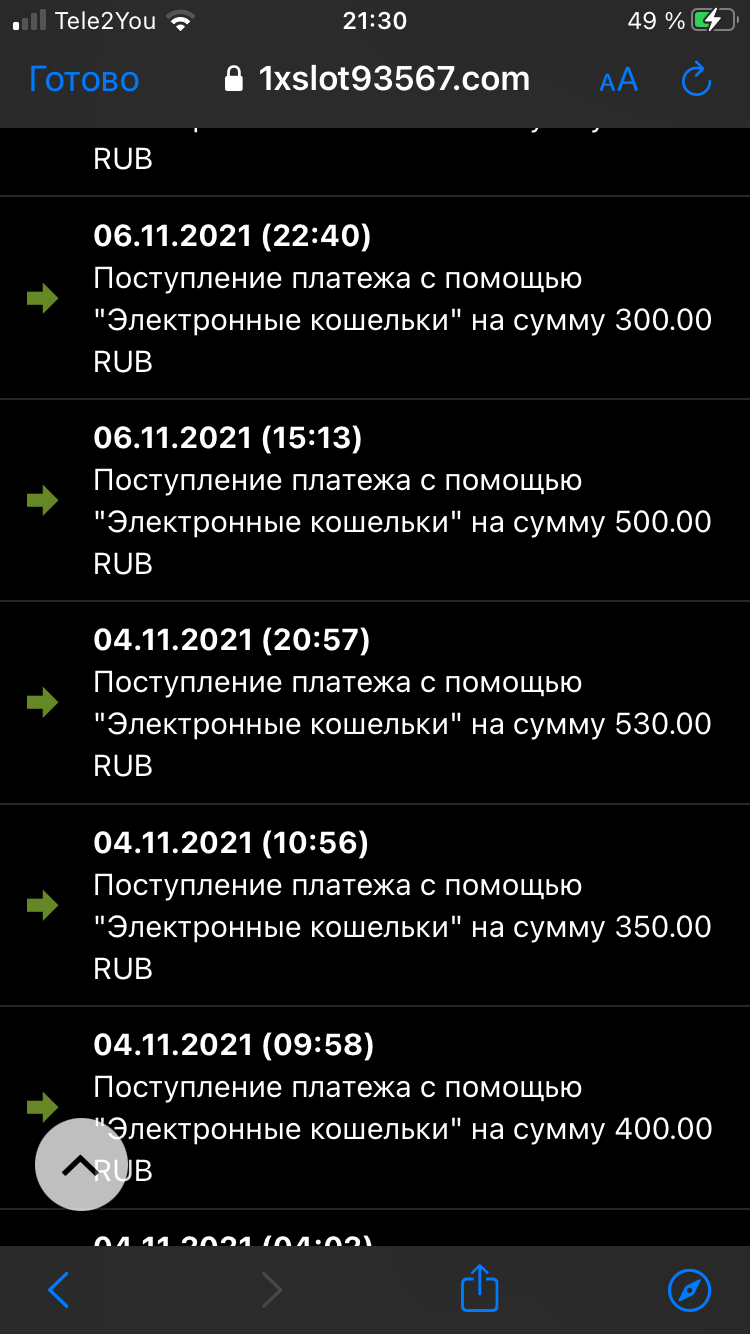Image resolution: width=750 pixels, height=1334 pixels.
Task: Open the share sheet
Action: (479, 1289)
